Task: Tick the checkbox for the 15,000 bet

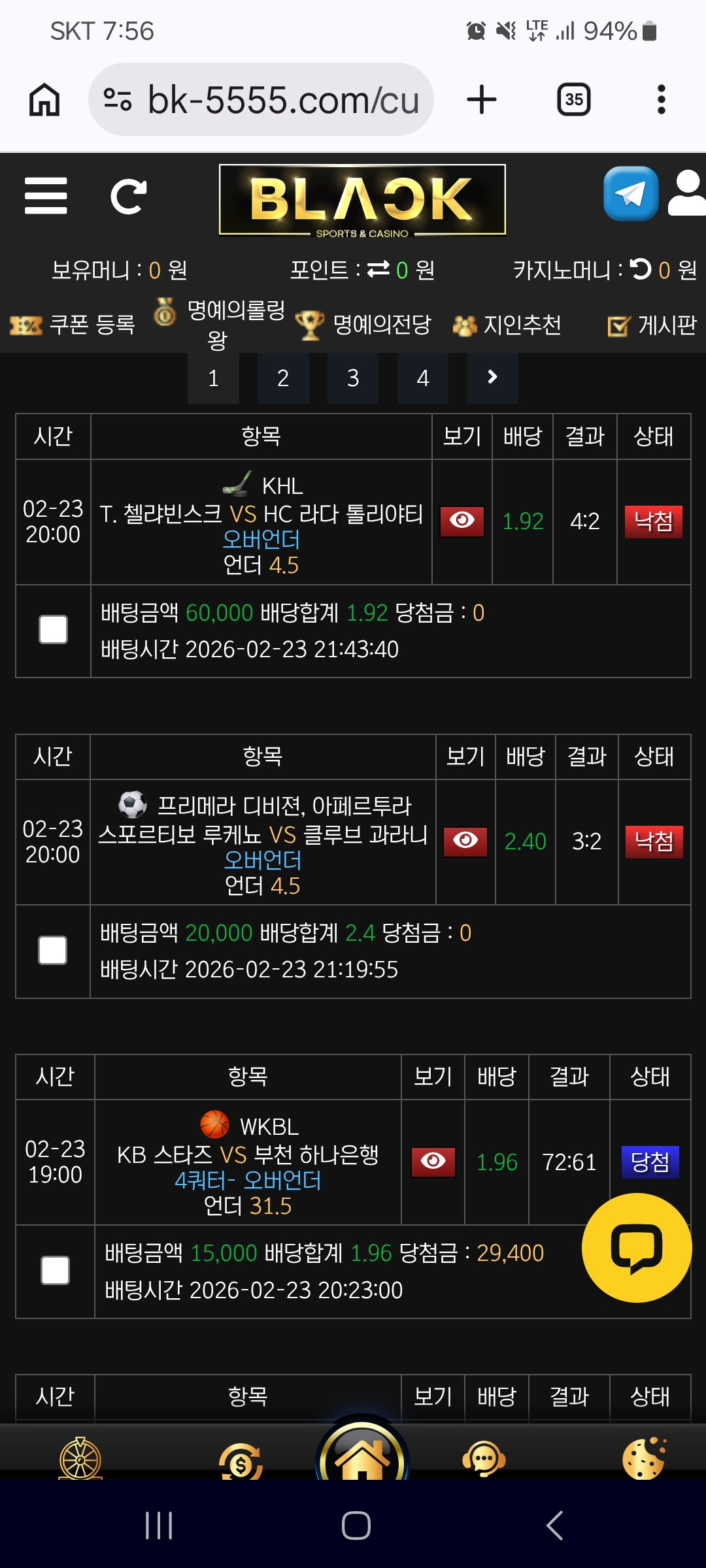Action: pos(56,1271)
